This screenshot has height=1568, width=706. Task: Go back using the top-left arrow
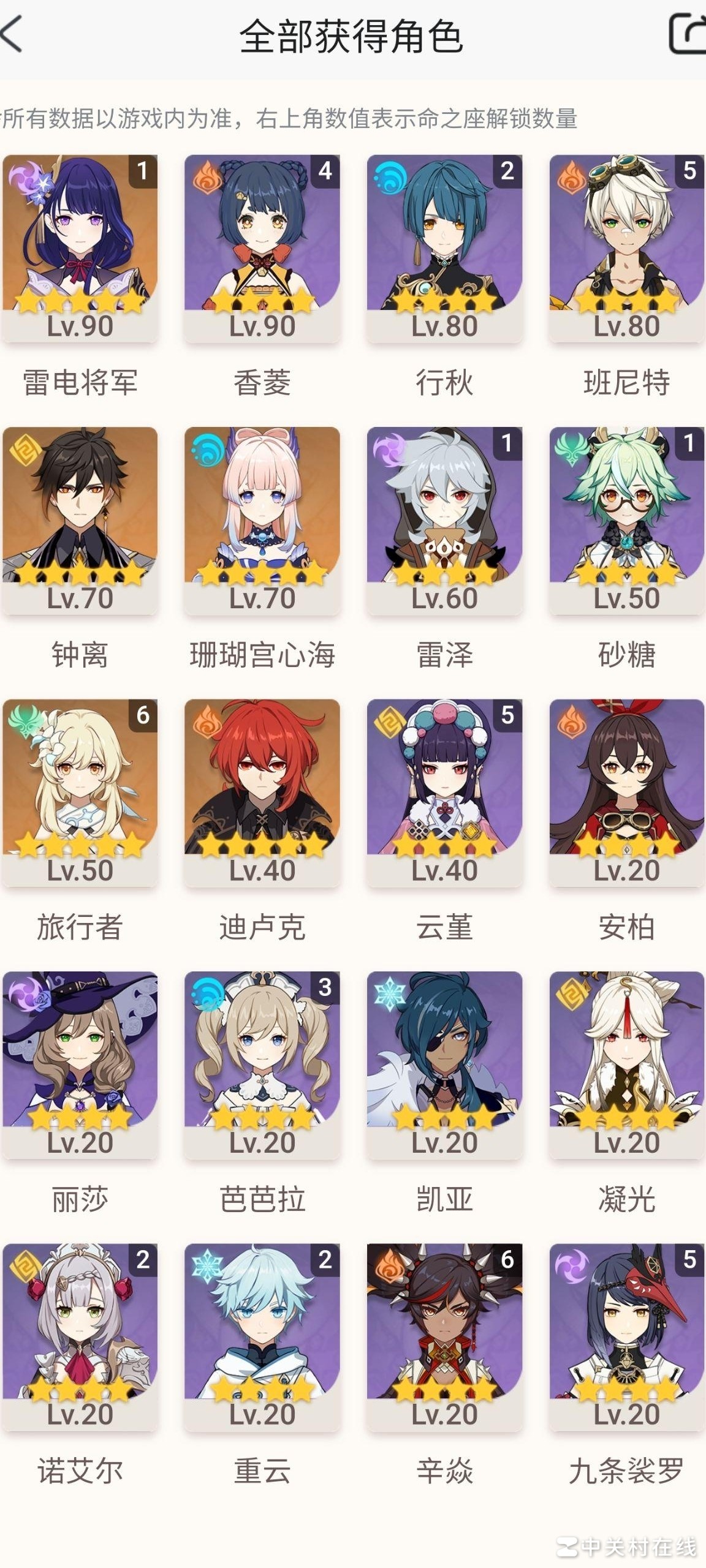pyautogui.click(x=13, y=36)
